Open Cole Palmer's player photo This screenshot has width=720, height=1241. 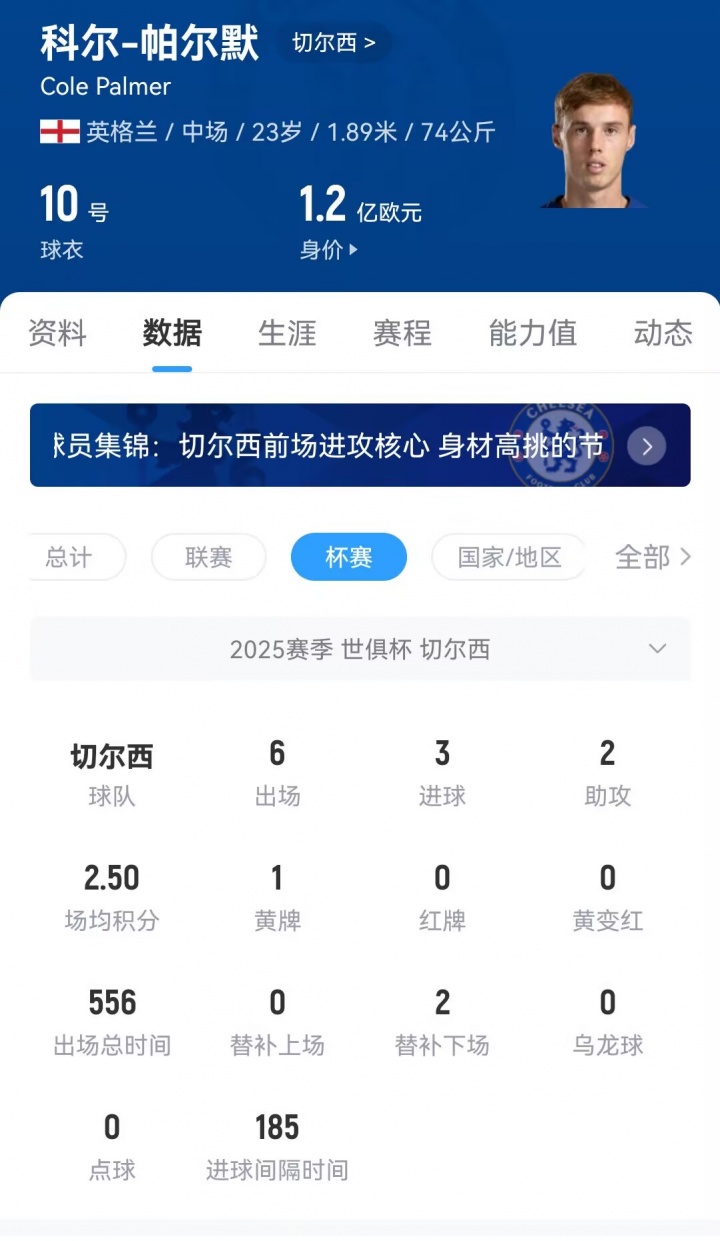pyautogui.click(x=593, y=140)
